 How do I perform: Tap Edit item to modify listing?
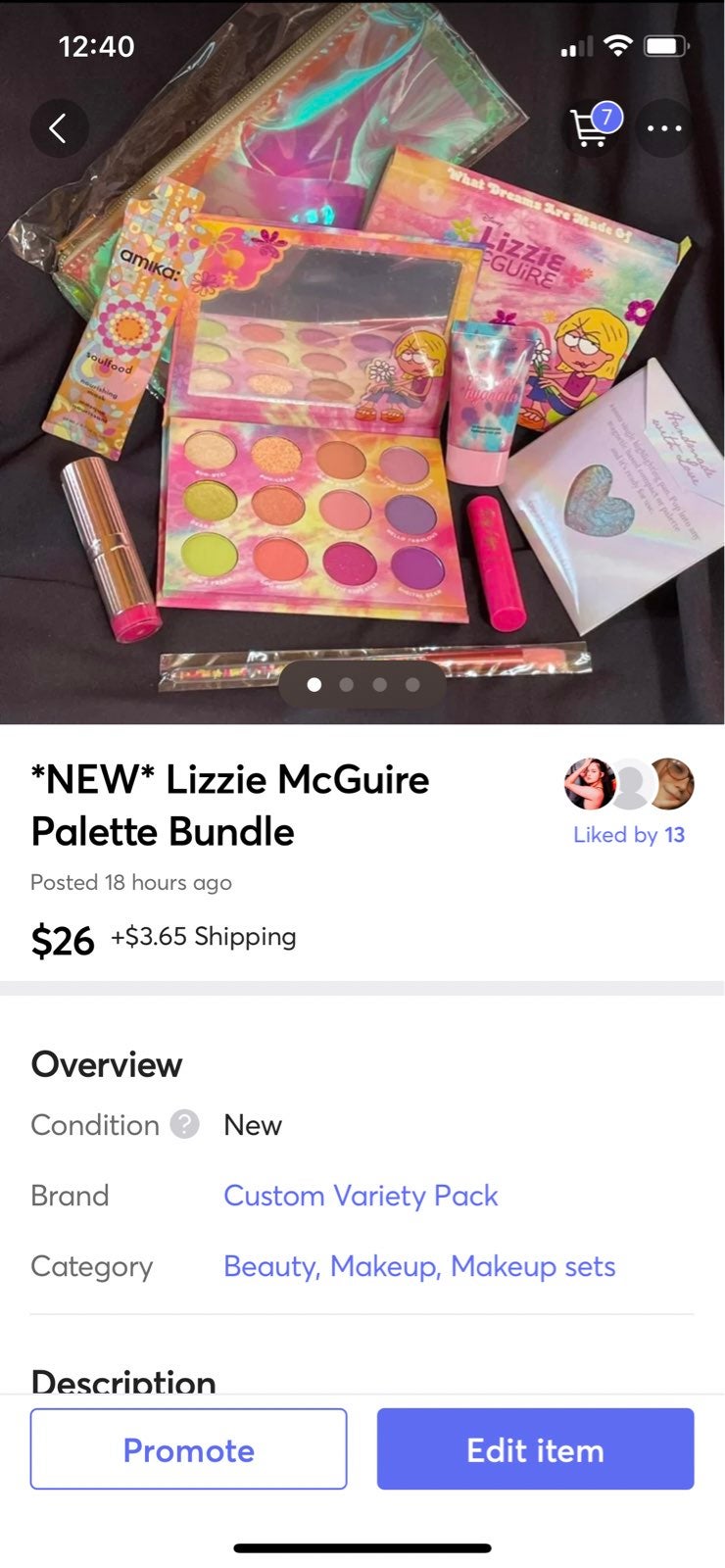(x=535, y=1449)
